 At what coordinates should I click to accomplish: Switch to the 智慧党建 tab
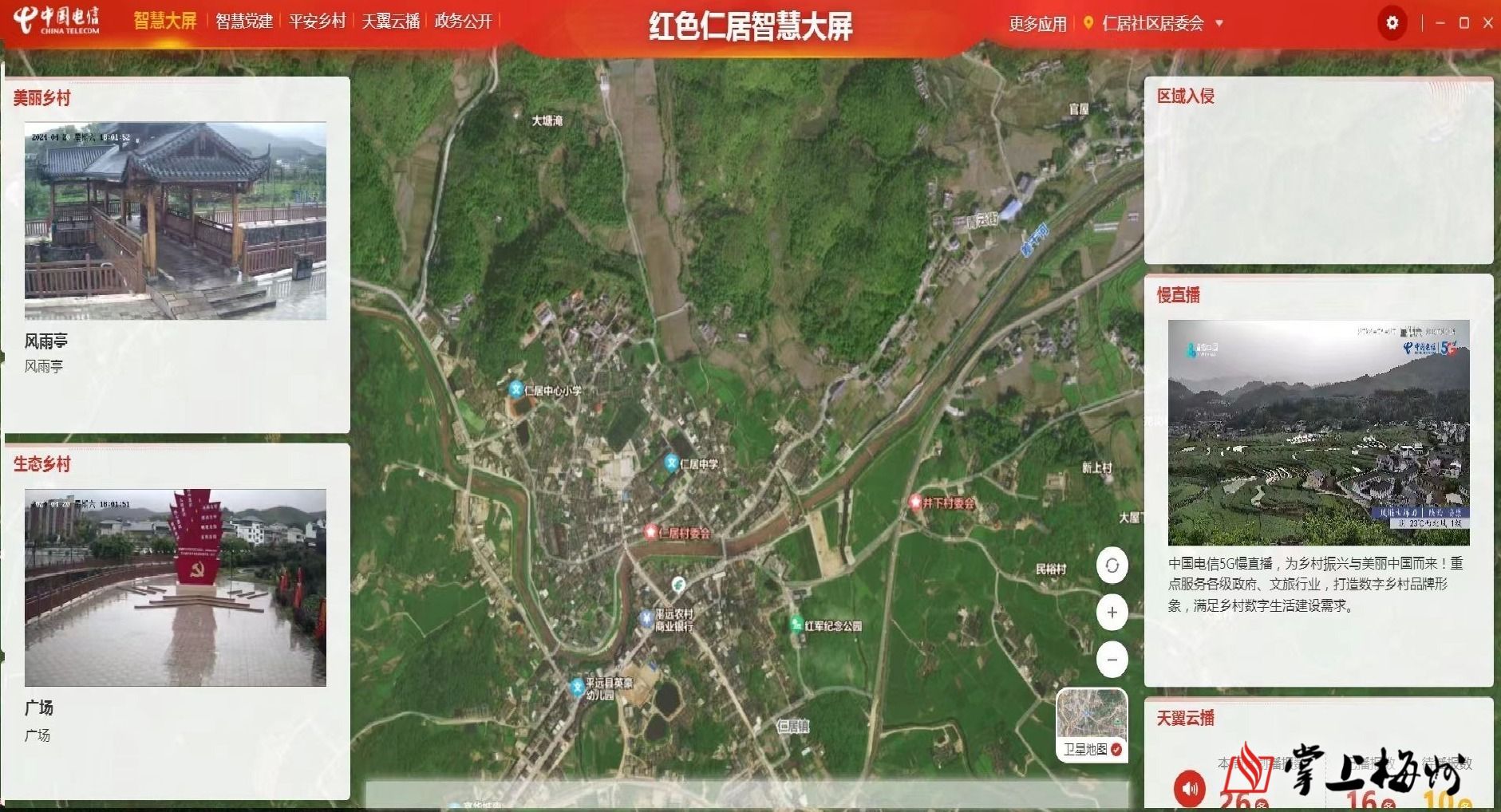pos(244,22)
